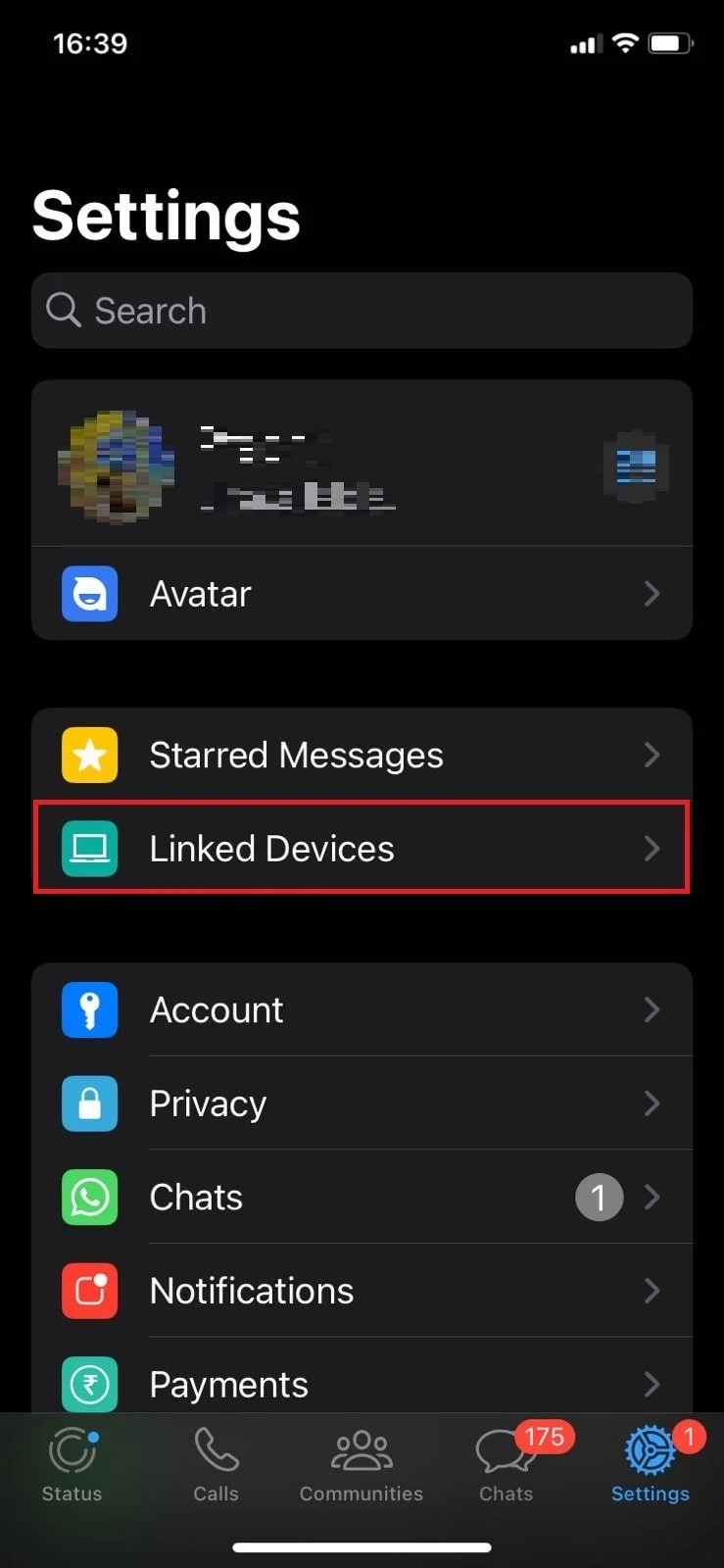Tap the Search field in Settings
This screenshot has height=1568, width=724.
point(362,311)
